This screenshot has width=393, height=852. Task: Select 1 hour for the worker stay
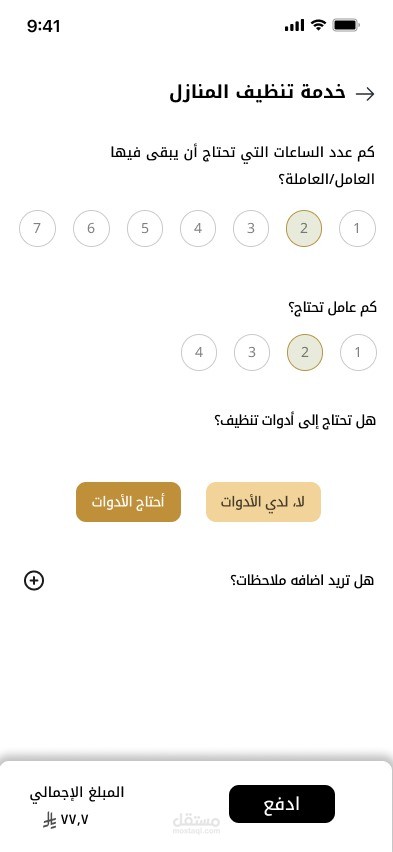pyautogui.click(x=357, y=228)
